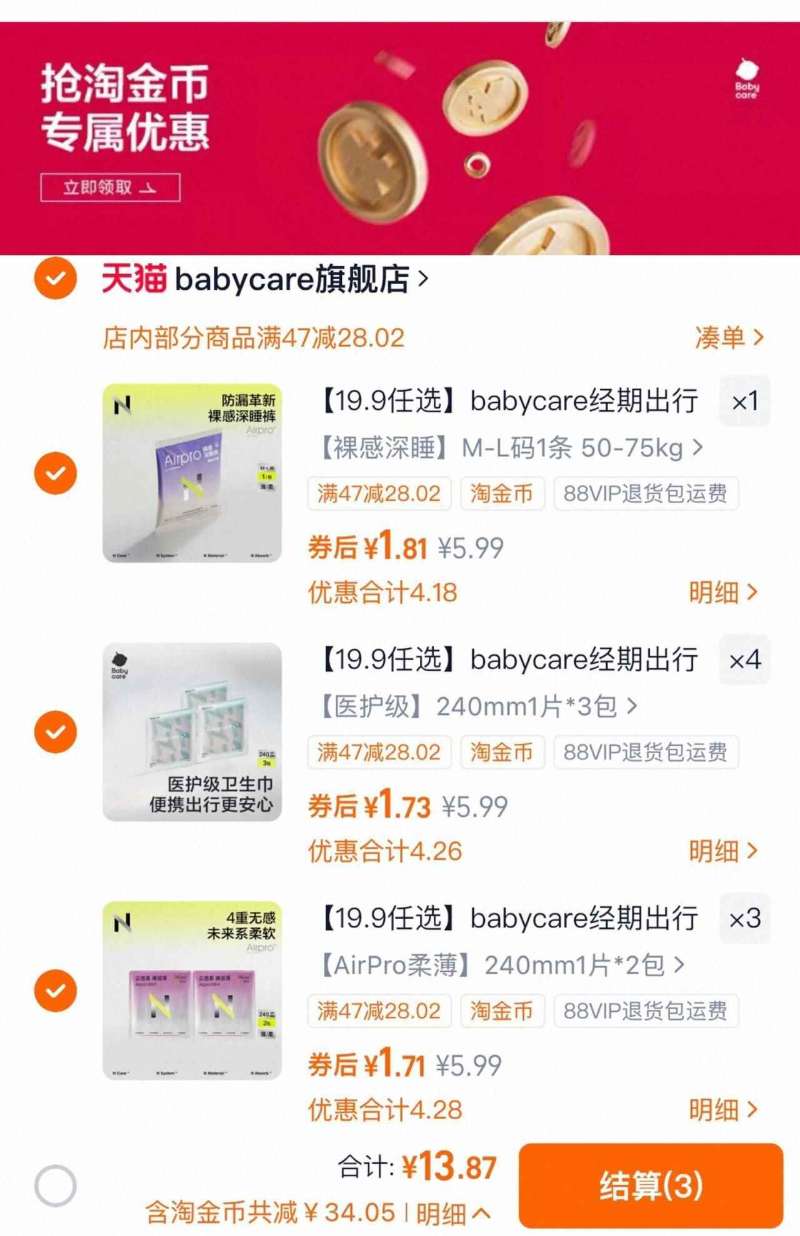View 明细 for discount total 4.26

click(723, 851)
